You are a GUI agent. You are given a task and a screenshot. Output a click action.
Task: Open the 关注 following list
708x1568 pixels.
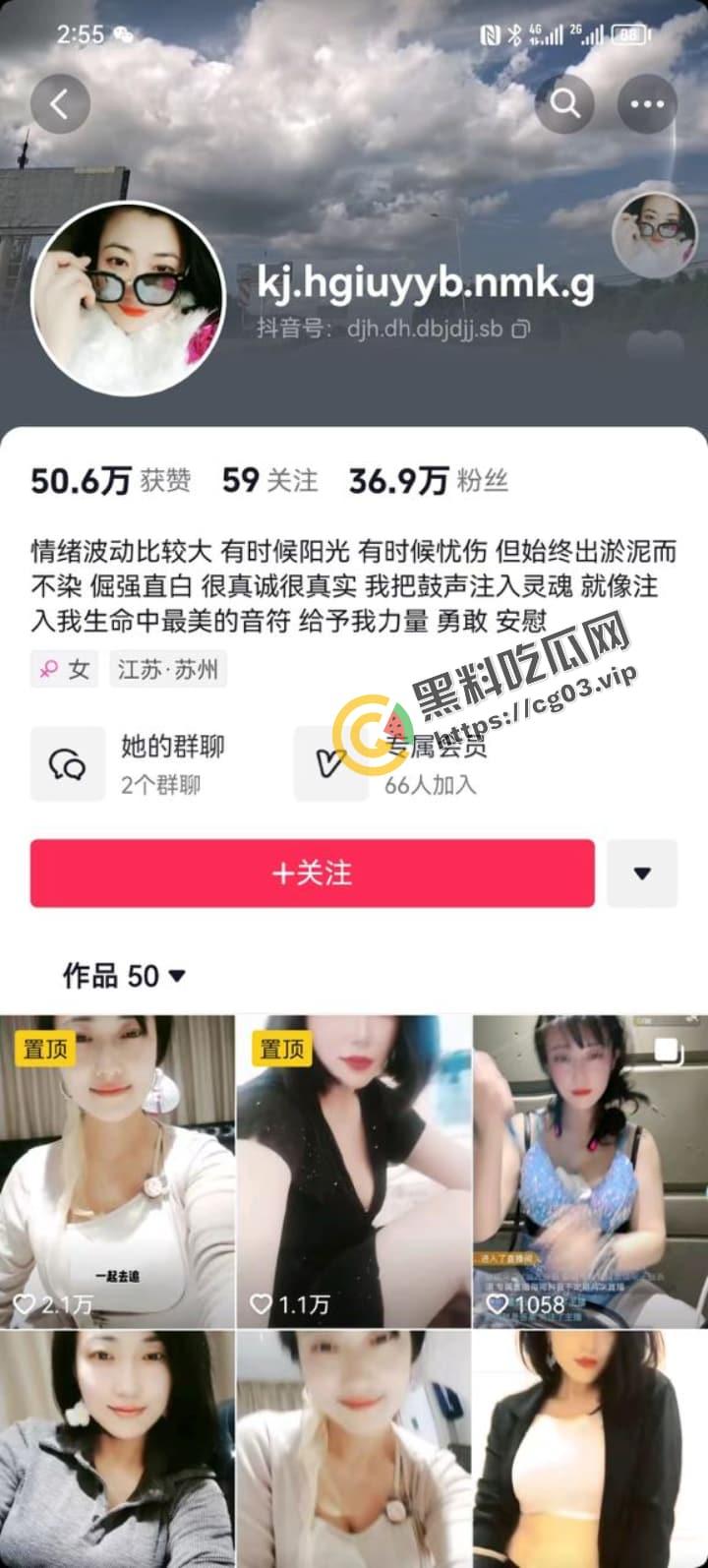(x=269, y=480)
